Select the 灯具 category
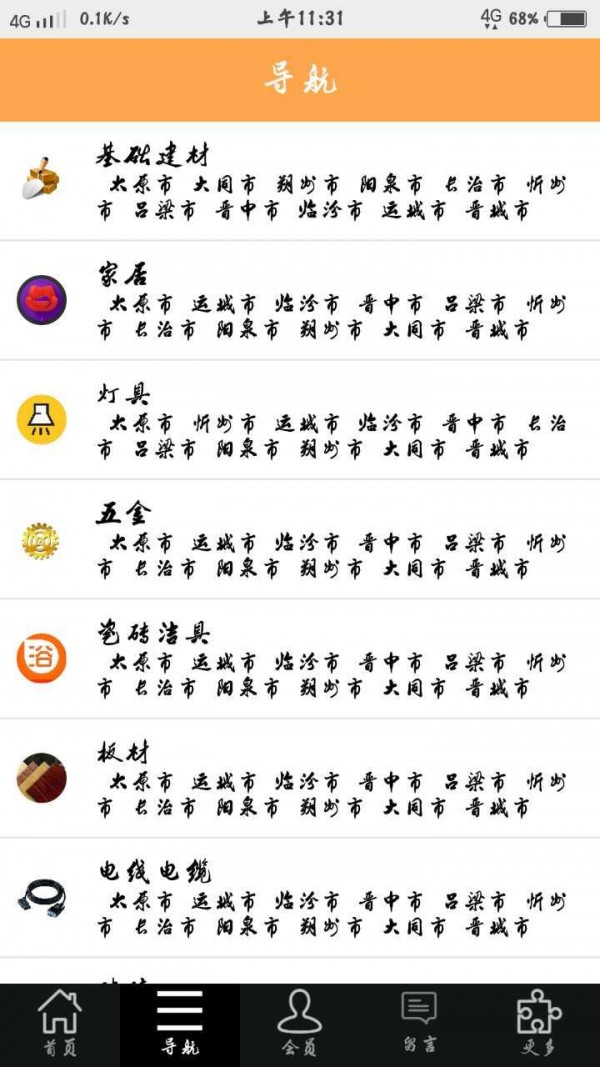The height and width of the screenshot is (1067, 600). 123,393
